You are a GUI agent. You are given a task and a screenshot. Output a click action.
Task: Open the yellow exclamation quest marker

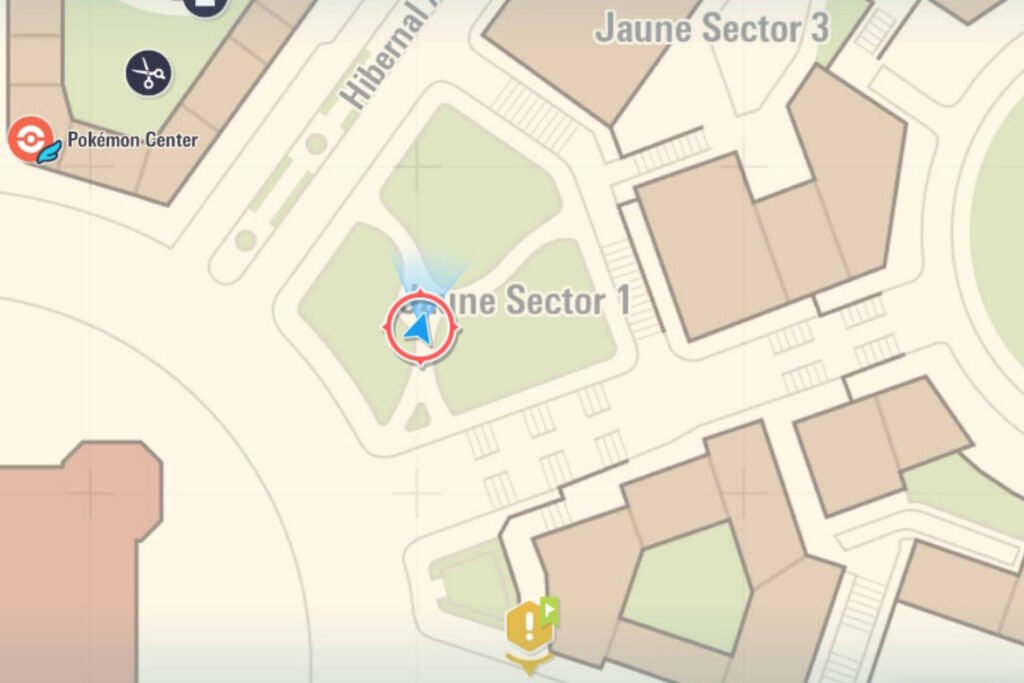(528, 628)
